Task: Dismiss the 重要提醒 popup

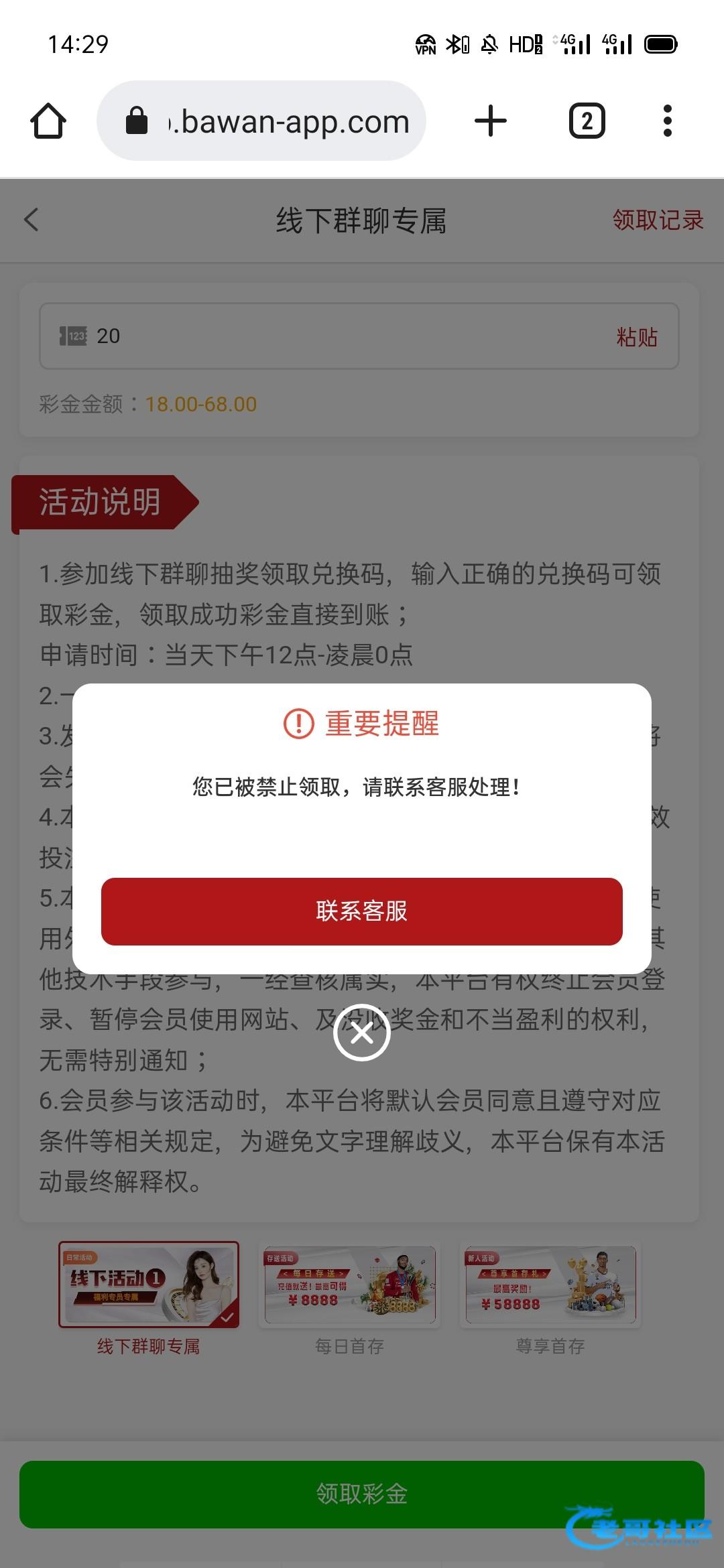Action: coord(362,1033)
